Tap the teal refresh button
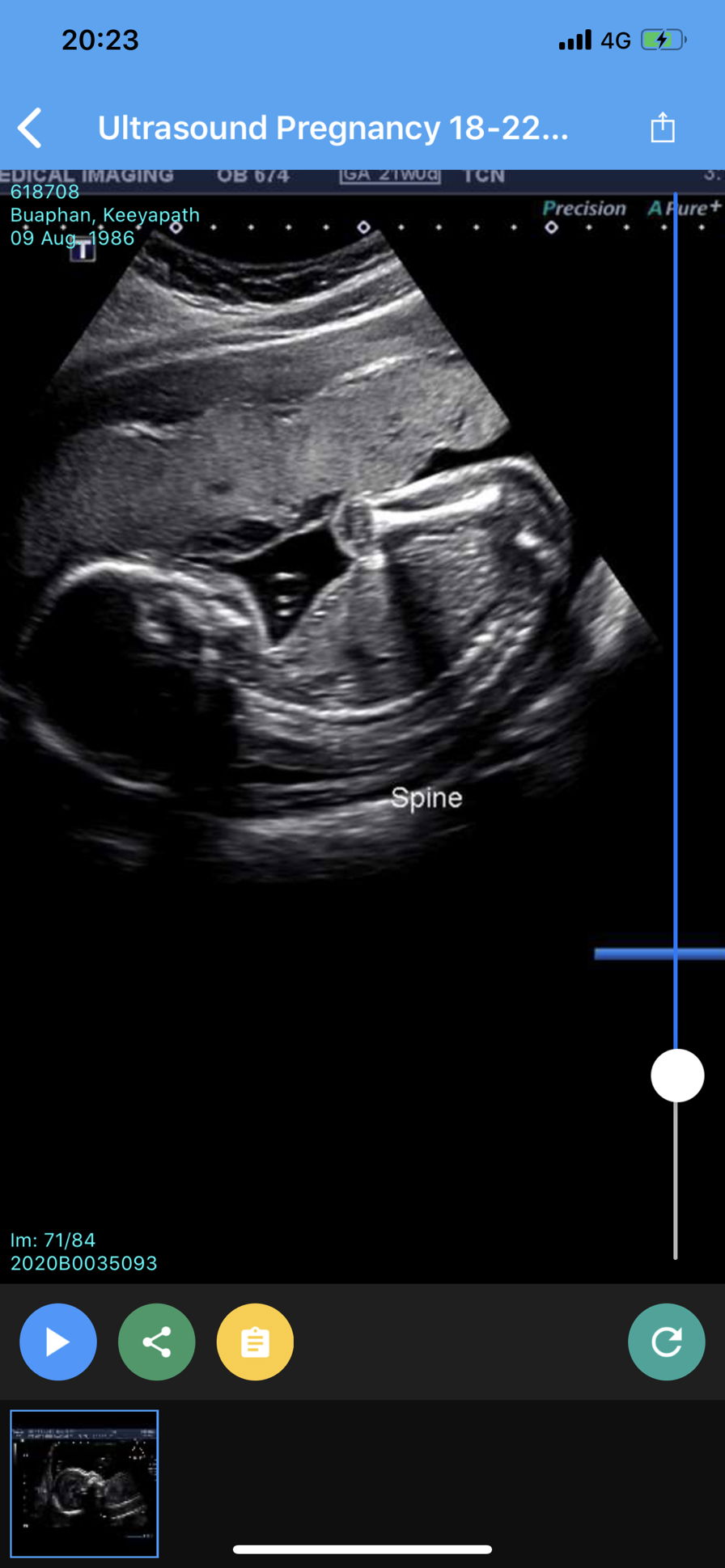Viewport: 725px width, 1568px height. click(666, 1342)
